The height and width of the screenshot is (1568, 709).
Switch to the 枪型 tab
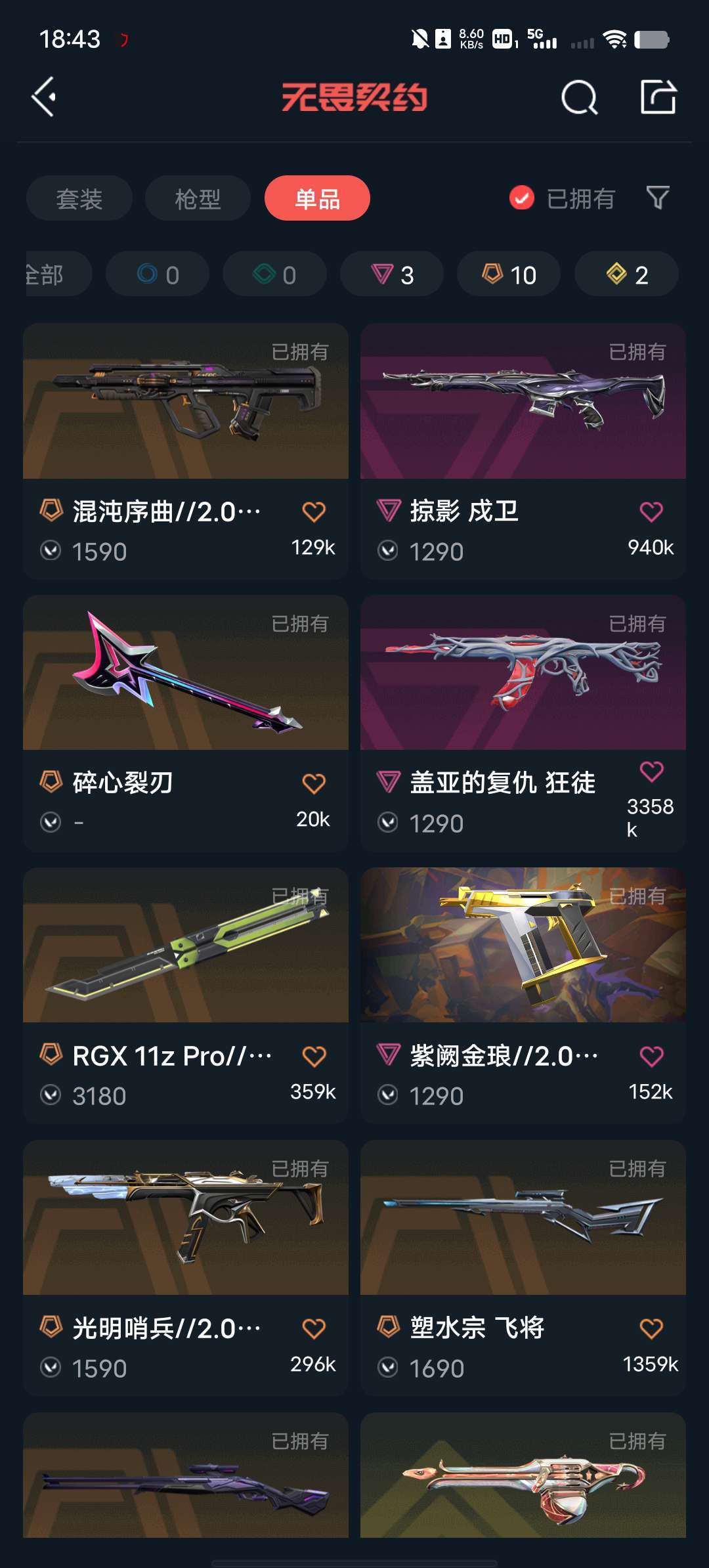click(x=198, y=198)
